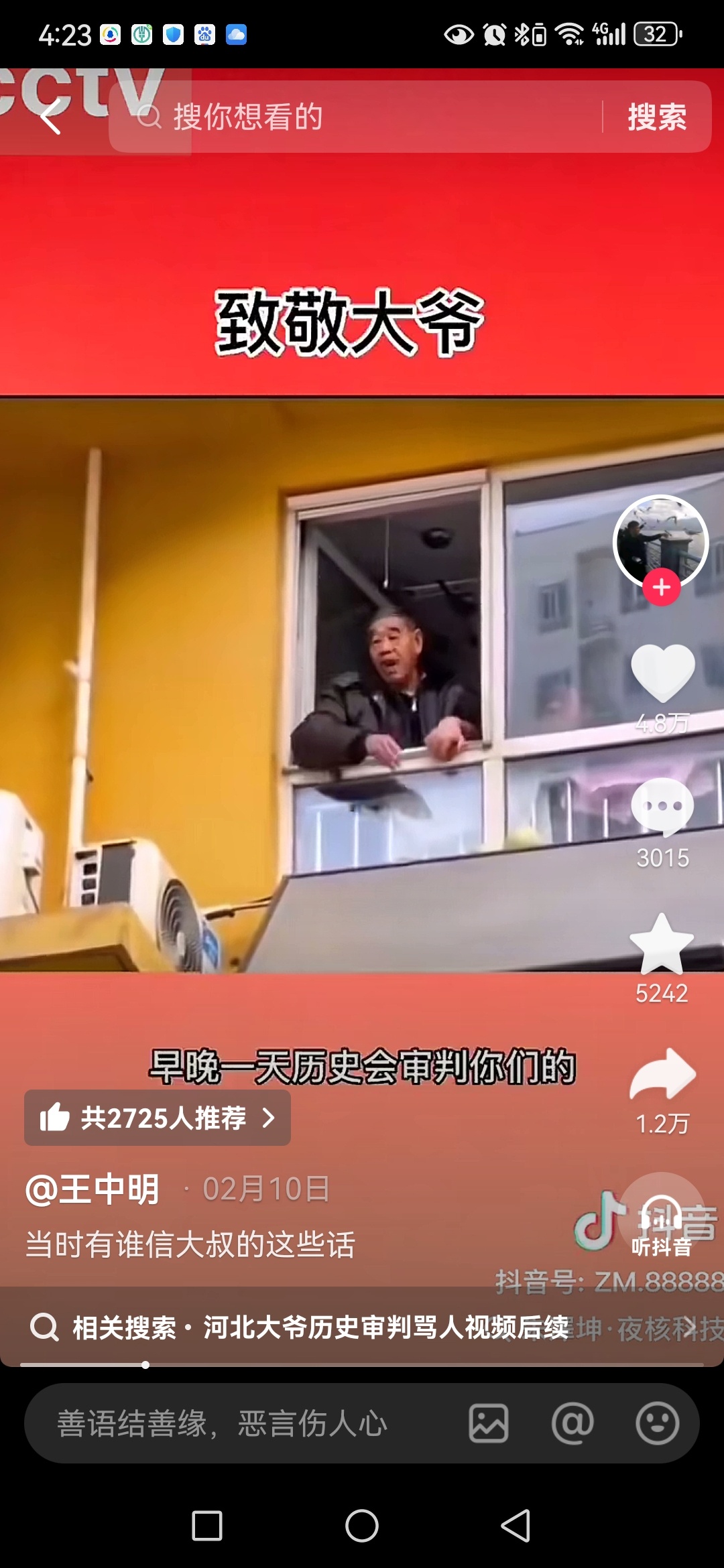
Task: Open the system recent apps view
Action: tap(207, 1526)
